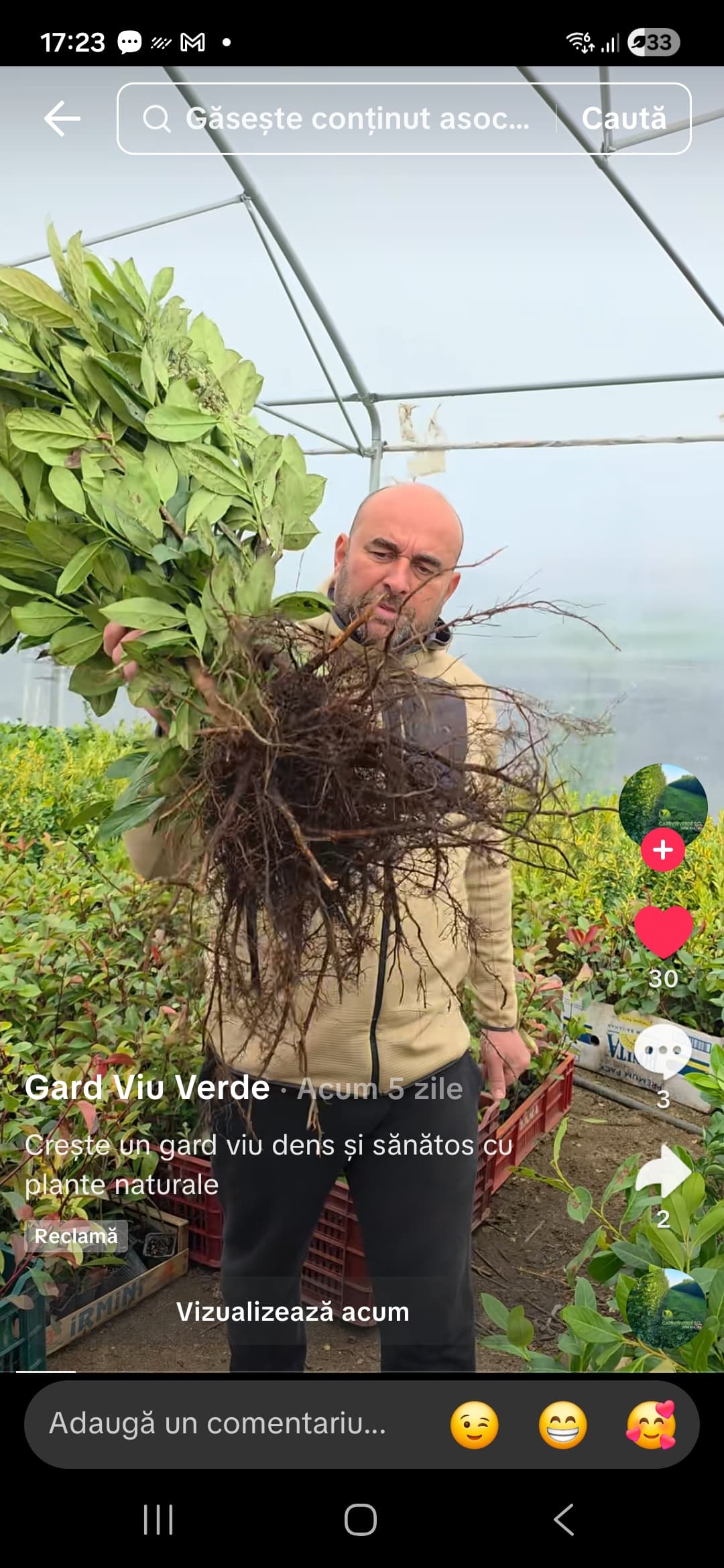
Task: Like this video with the heart
Action: (662, 931)
